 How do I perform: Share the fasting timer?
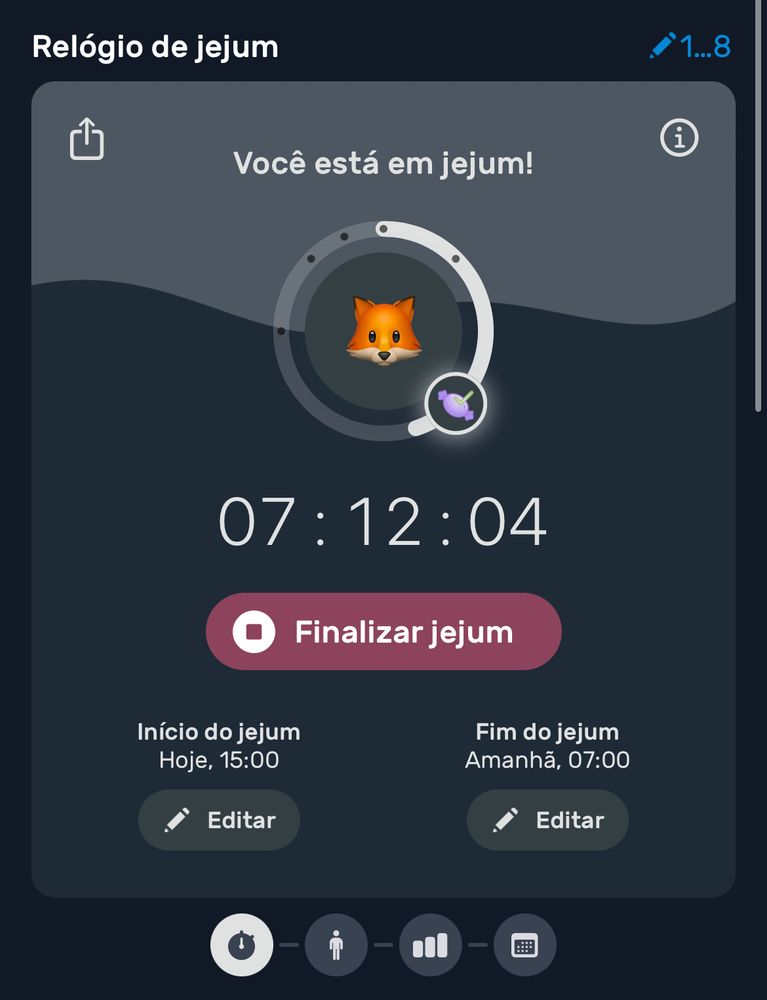point(87,139)
